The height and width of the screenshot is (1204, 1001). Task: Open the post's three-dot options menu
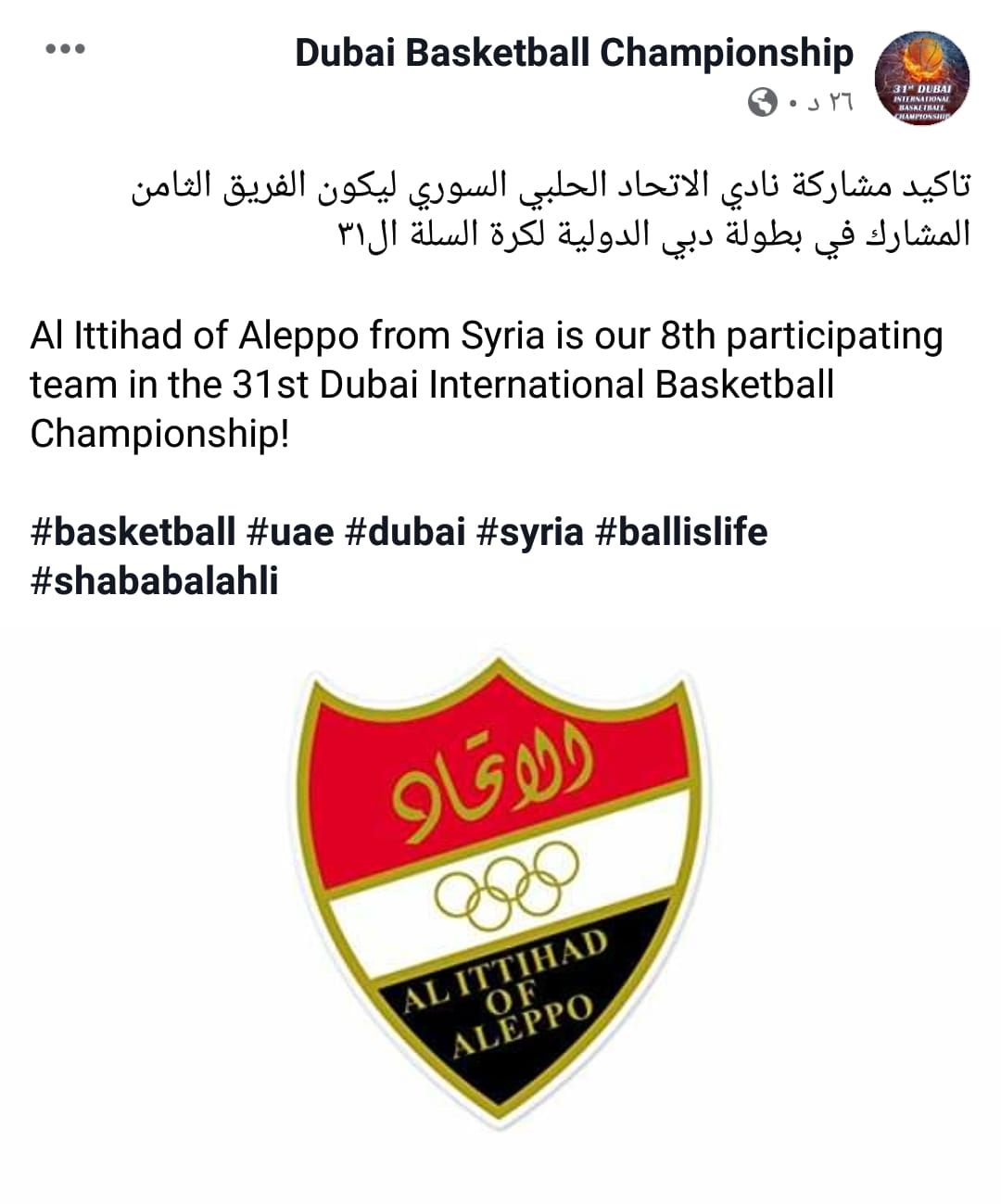click(x=66, y=49)
